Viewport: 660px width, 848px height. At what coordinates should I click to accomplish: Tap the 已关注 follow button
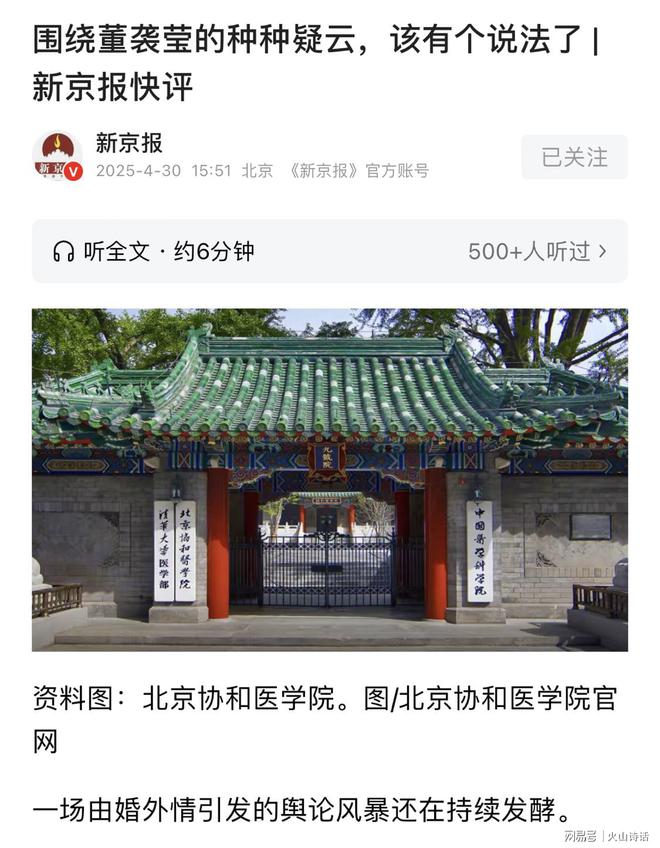574,157
